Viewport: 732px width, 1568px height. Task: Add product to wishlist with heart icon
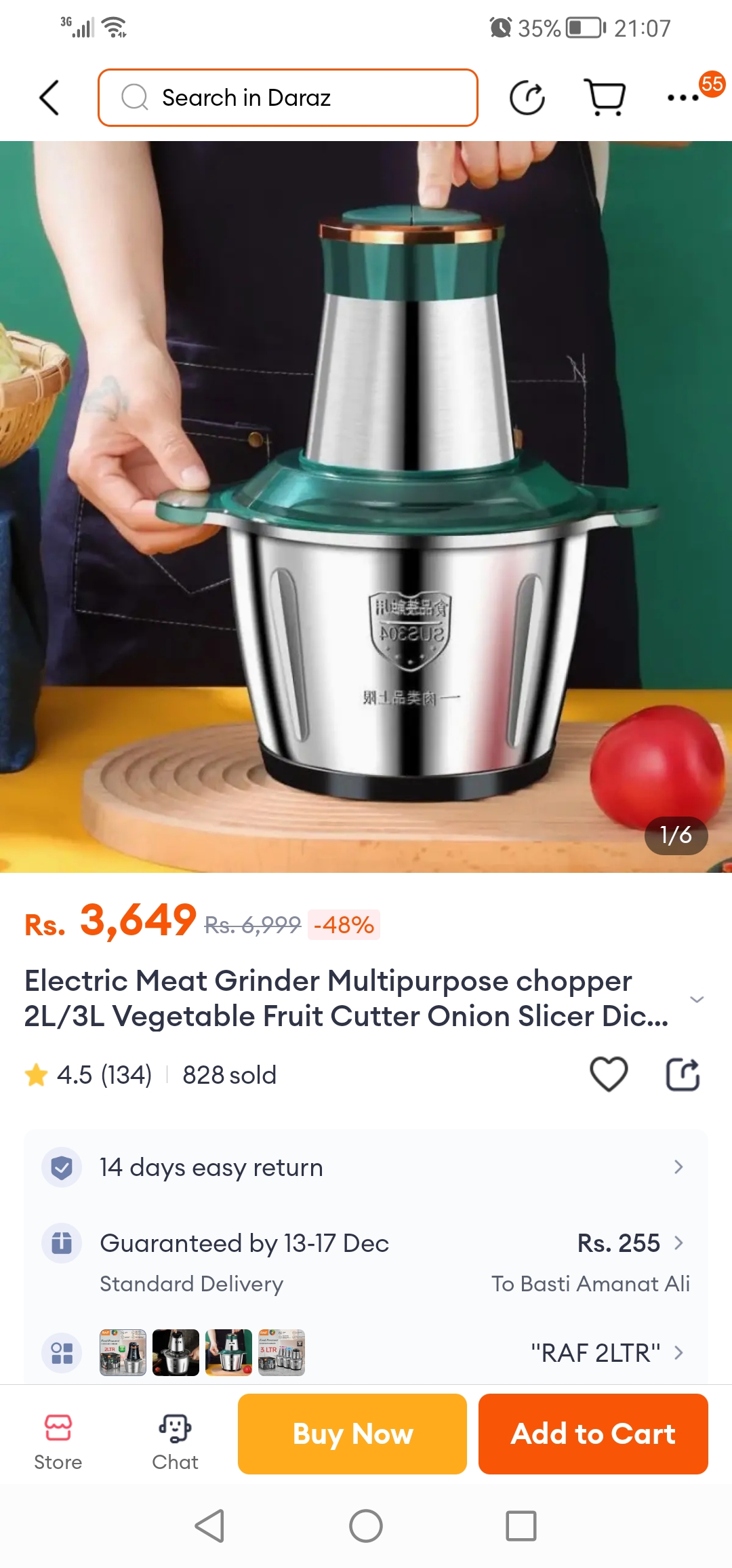coord(609,1074)
